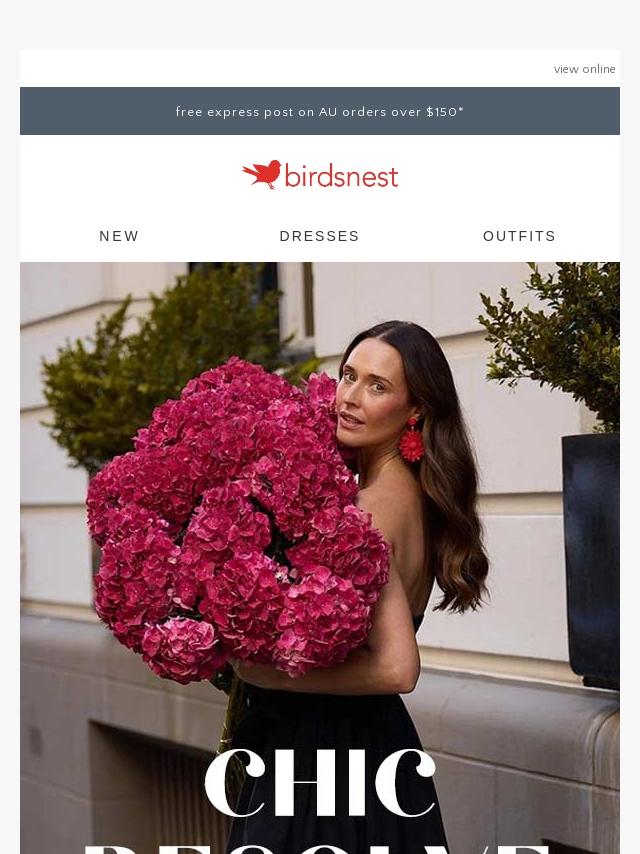The image size is (640, 854).
Task: Open the OUTFITS category
Action: 519,236
